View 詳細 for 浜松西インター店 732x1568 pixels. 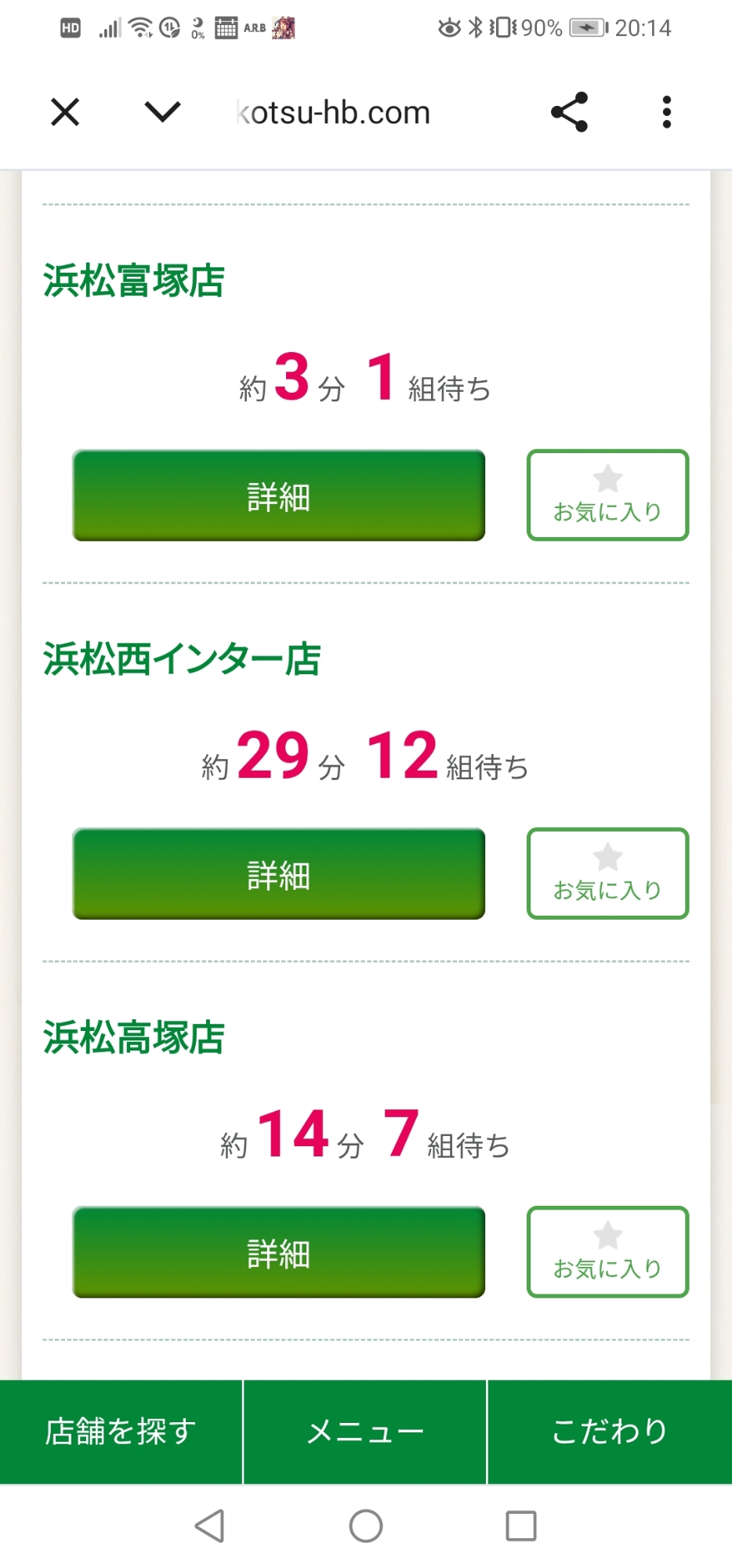(278, 874)
